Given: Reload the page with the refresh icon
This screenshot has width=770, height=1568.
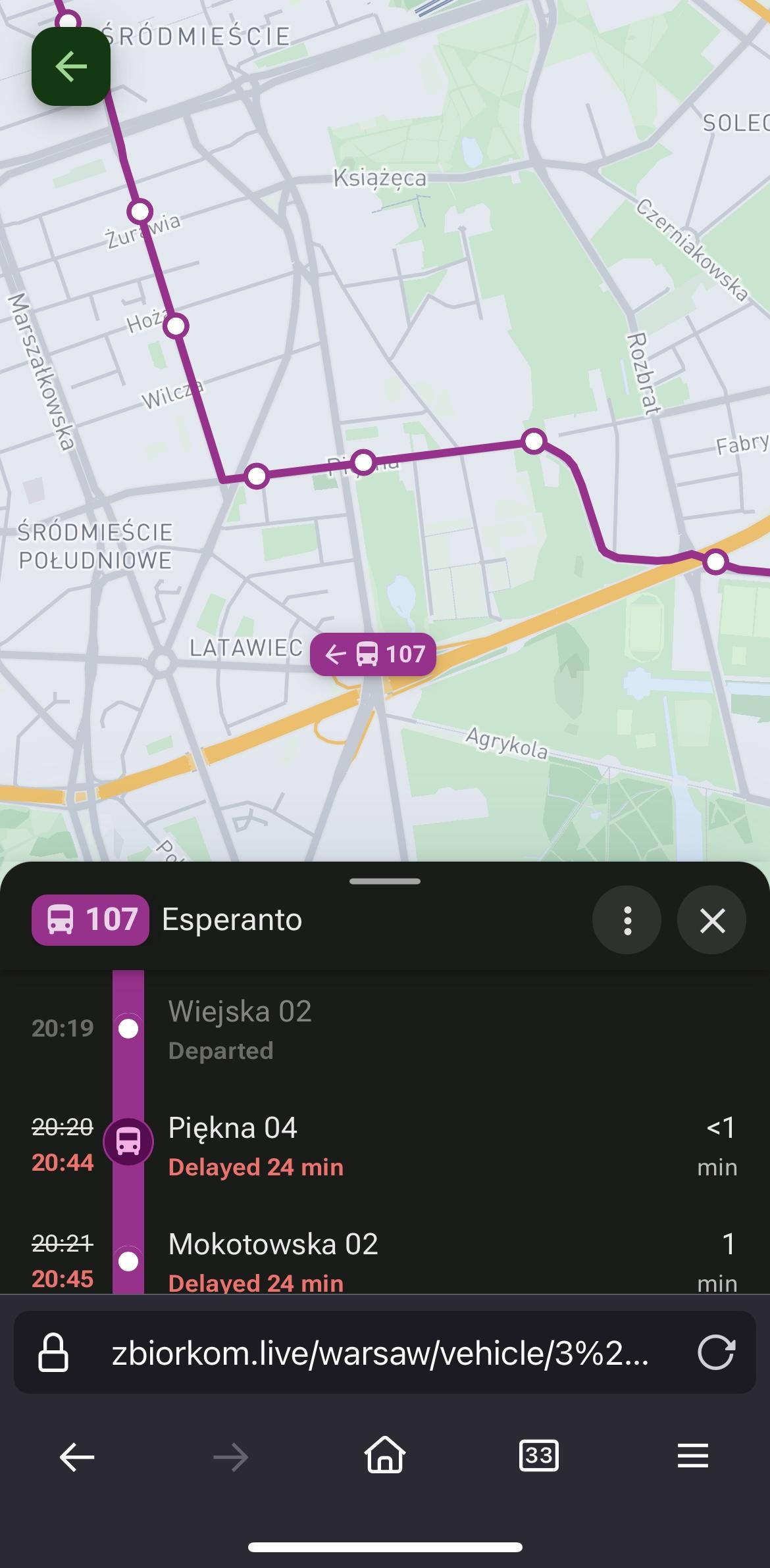Looking at the screenshot, I should point(715,1353).
